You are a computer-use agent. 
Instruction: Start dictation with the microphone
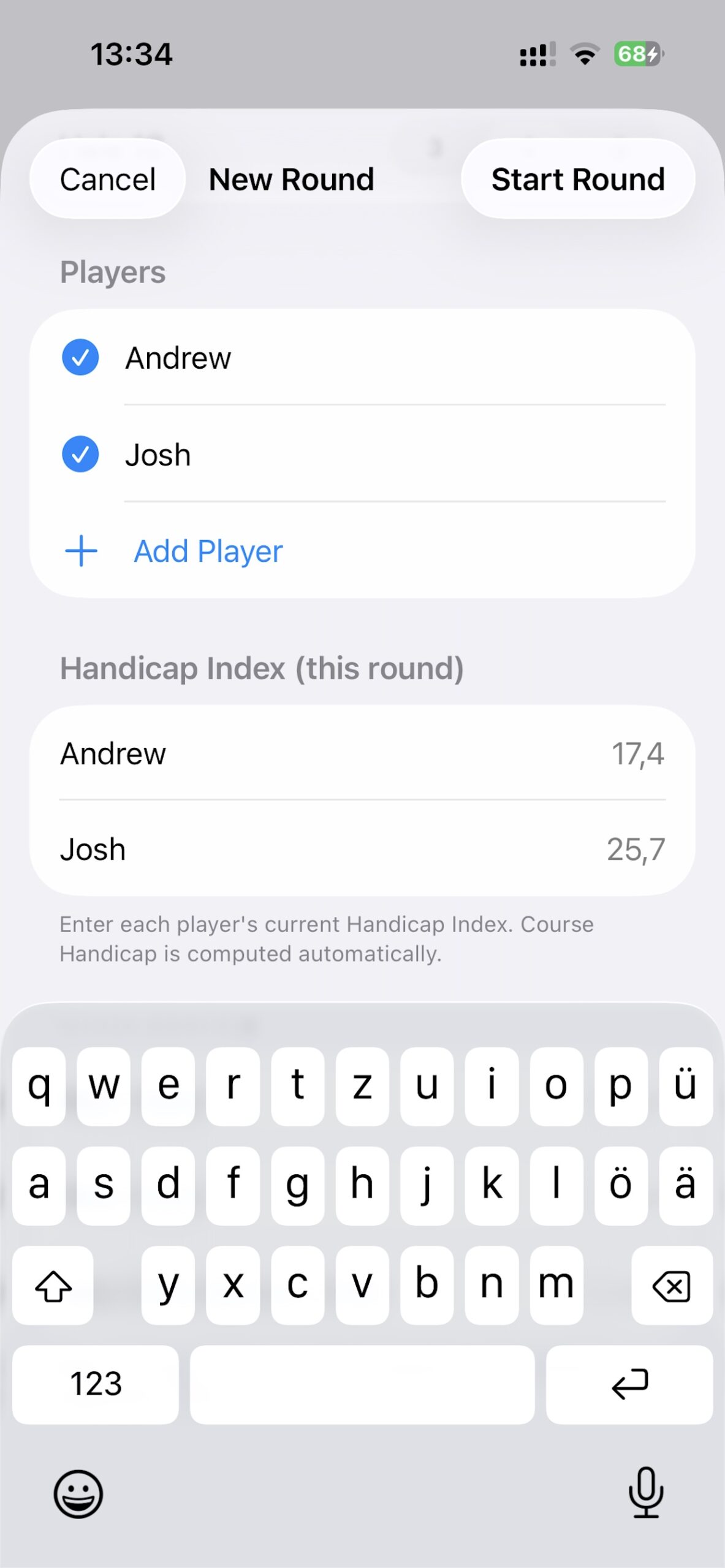click(646, 1492)
